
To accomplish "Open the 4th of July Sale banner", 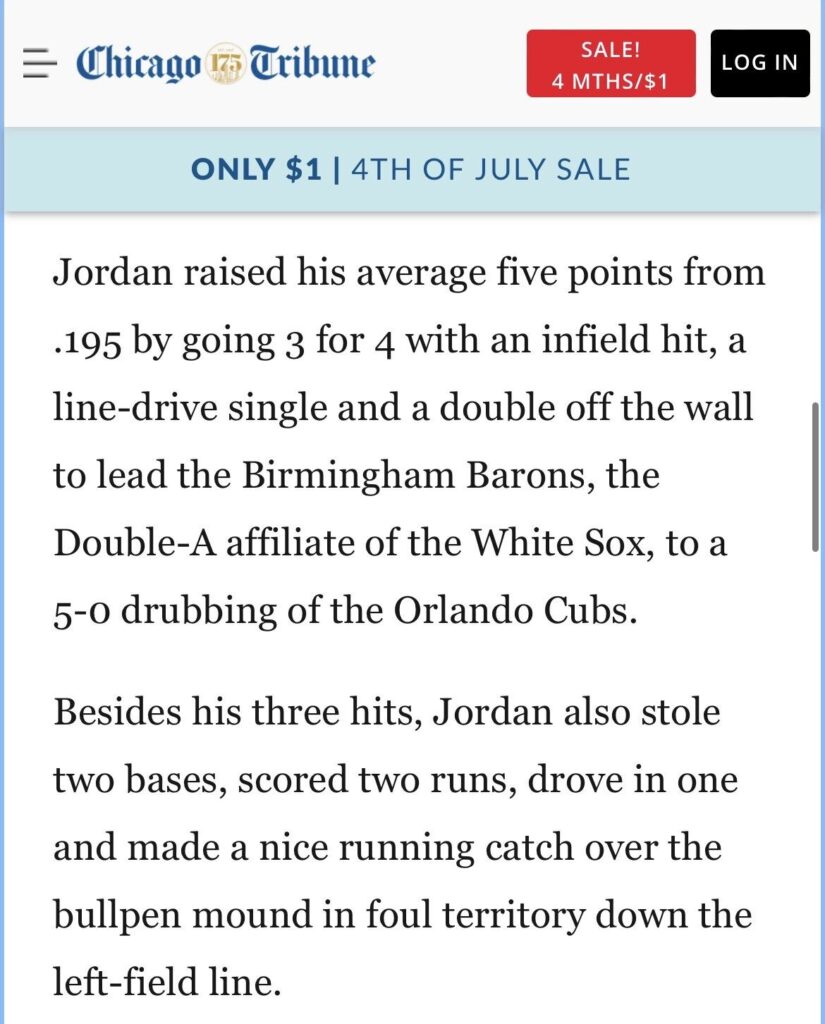I will pyautogui.click(x=411, y=169).
